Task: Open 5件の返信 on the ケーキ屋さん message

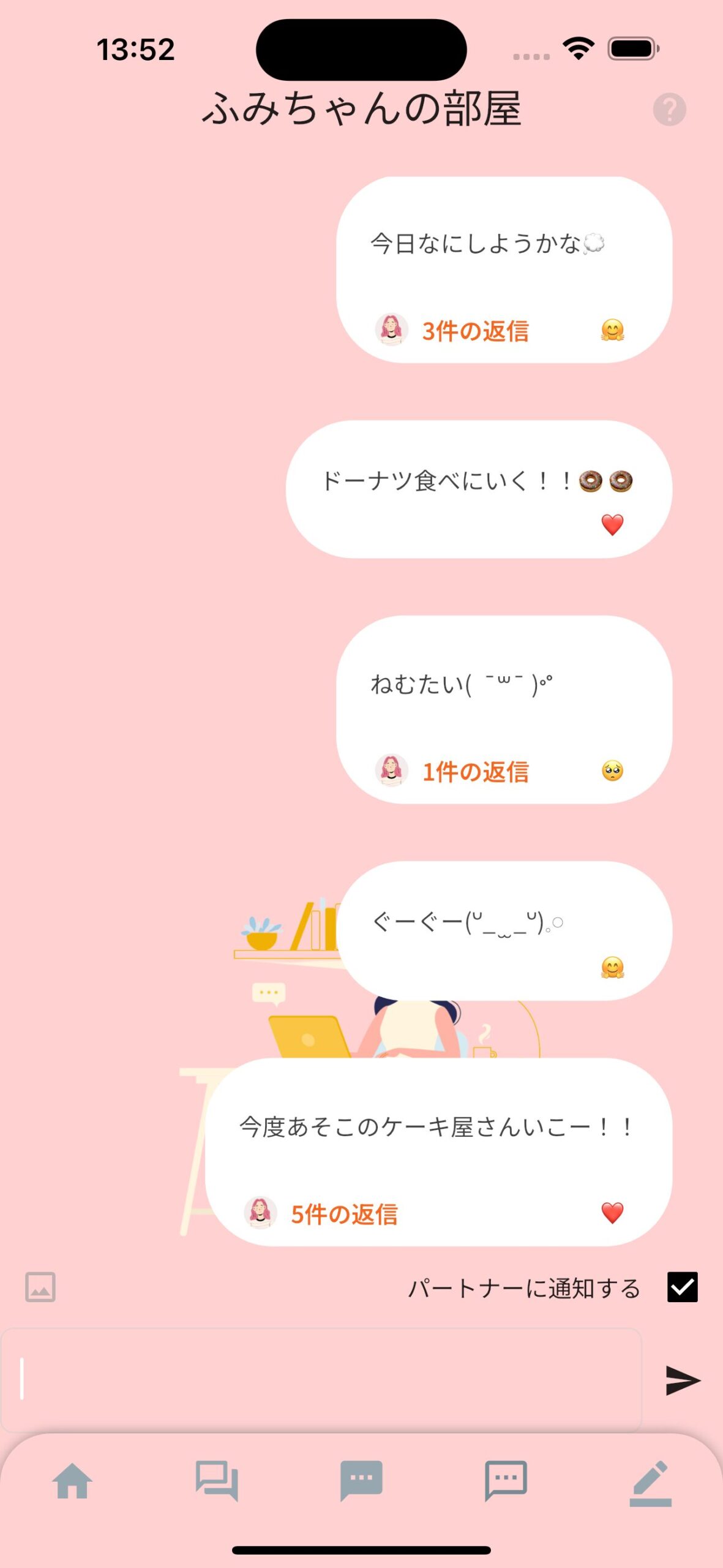Action: [x=344, y=1214]
